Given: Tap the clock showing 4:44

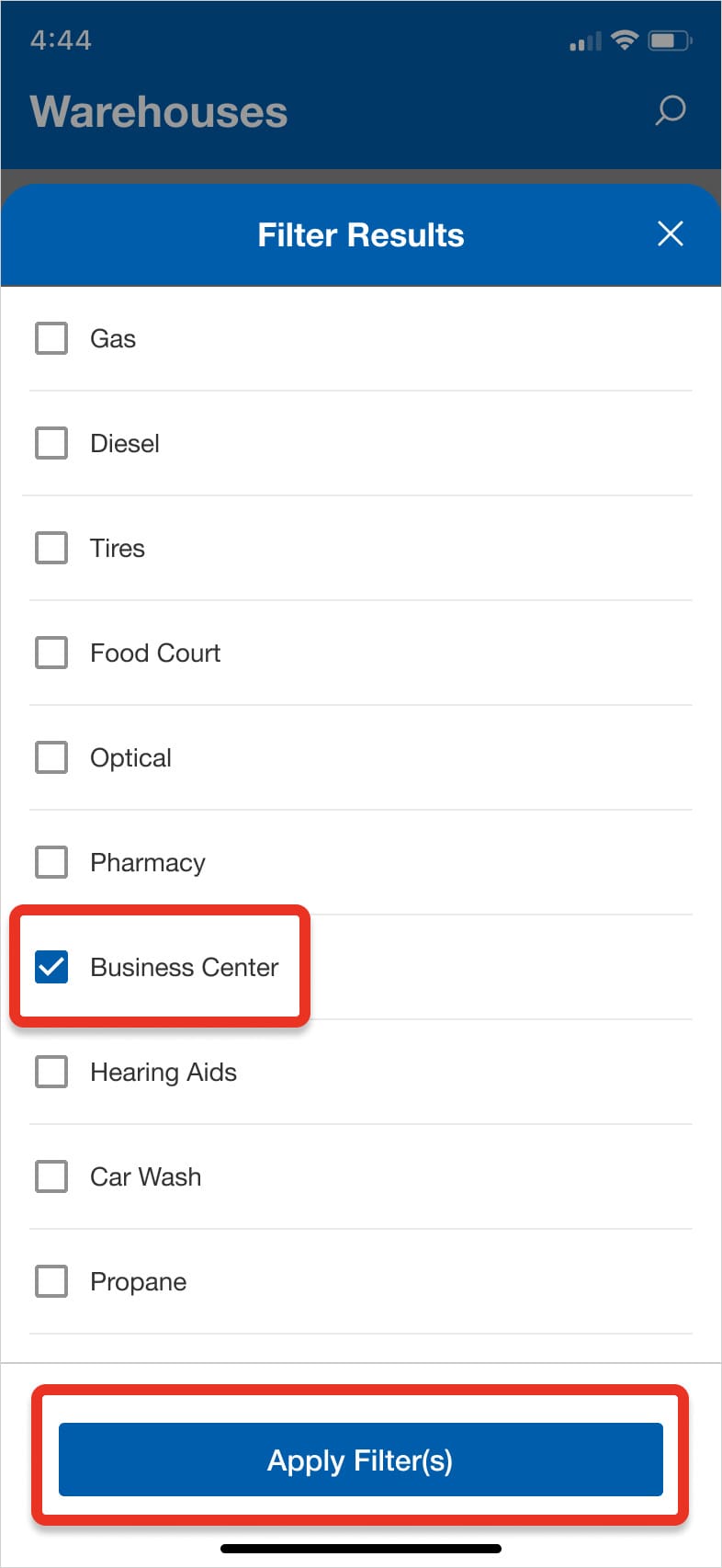Looking at the screenshot, I should (x=62, y=40).
